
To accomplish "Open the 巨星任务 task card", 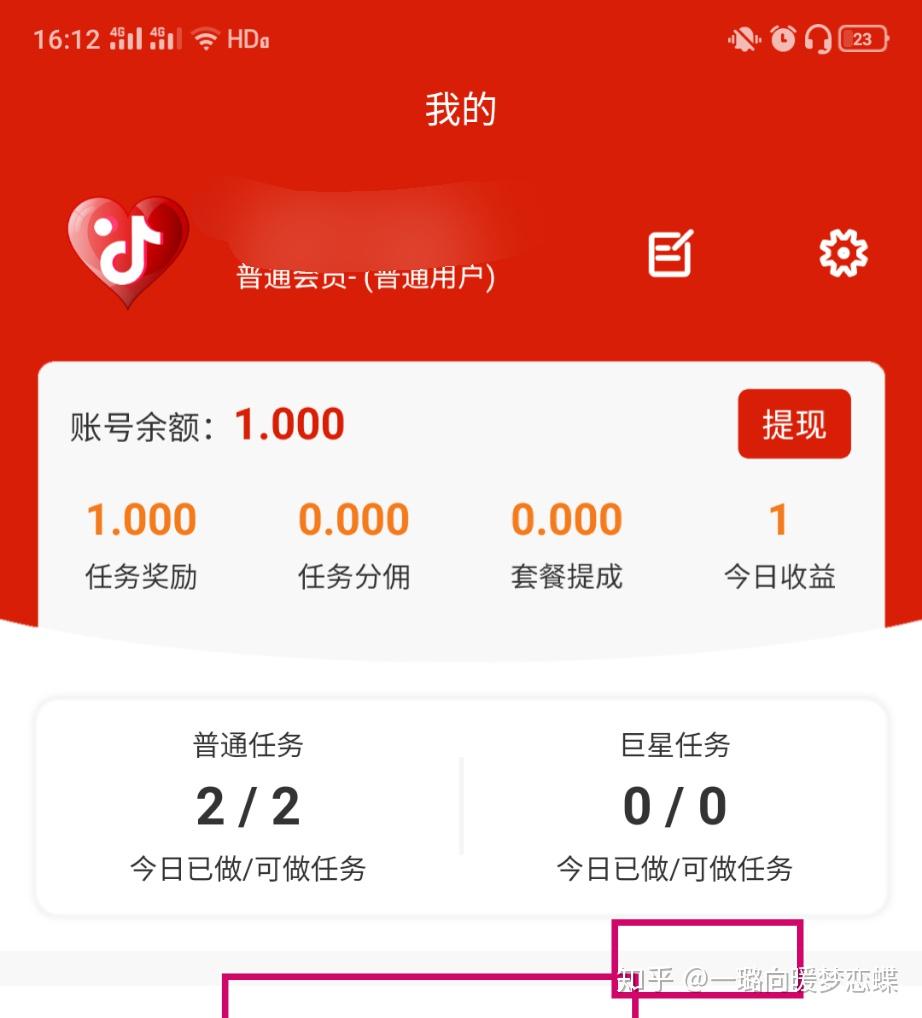I will [x=675, y=807].
